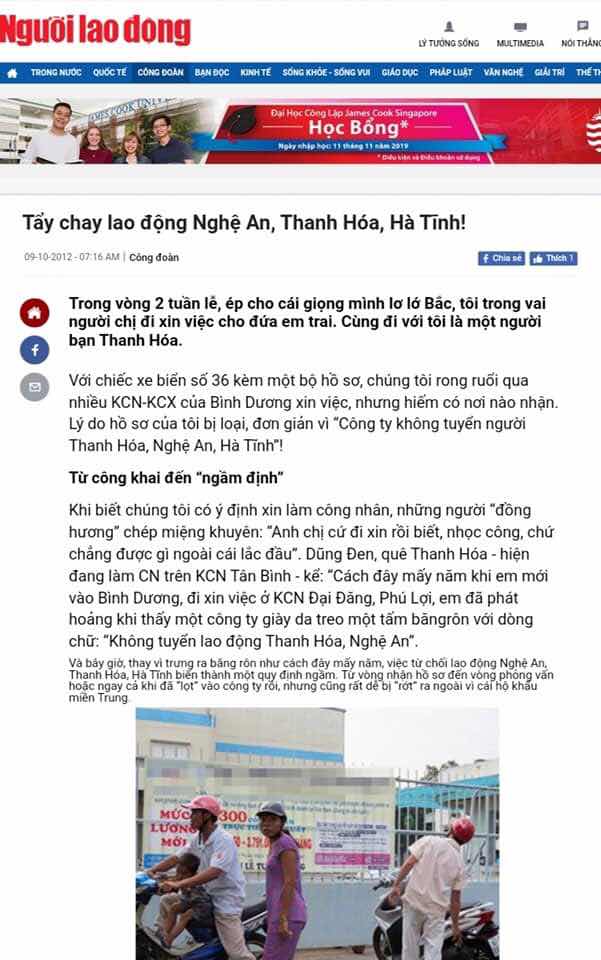Open the Kinh tế section
Image resolution: width=601 pixels, height=960 pixels.
click(x=256, y=73)
